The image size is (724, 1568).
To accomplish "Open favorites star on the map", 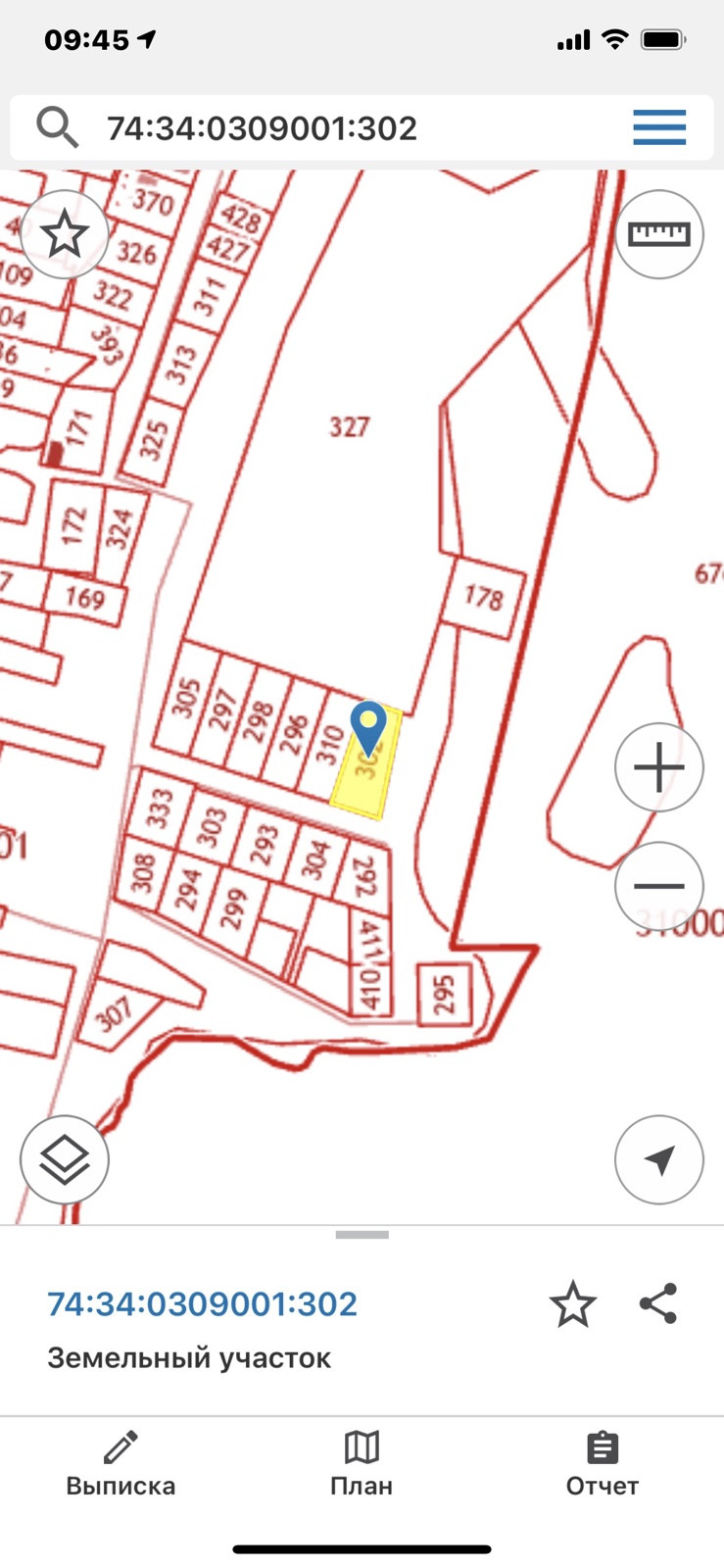I will click(x=65, y=234).
